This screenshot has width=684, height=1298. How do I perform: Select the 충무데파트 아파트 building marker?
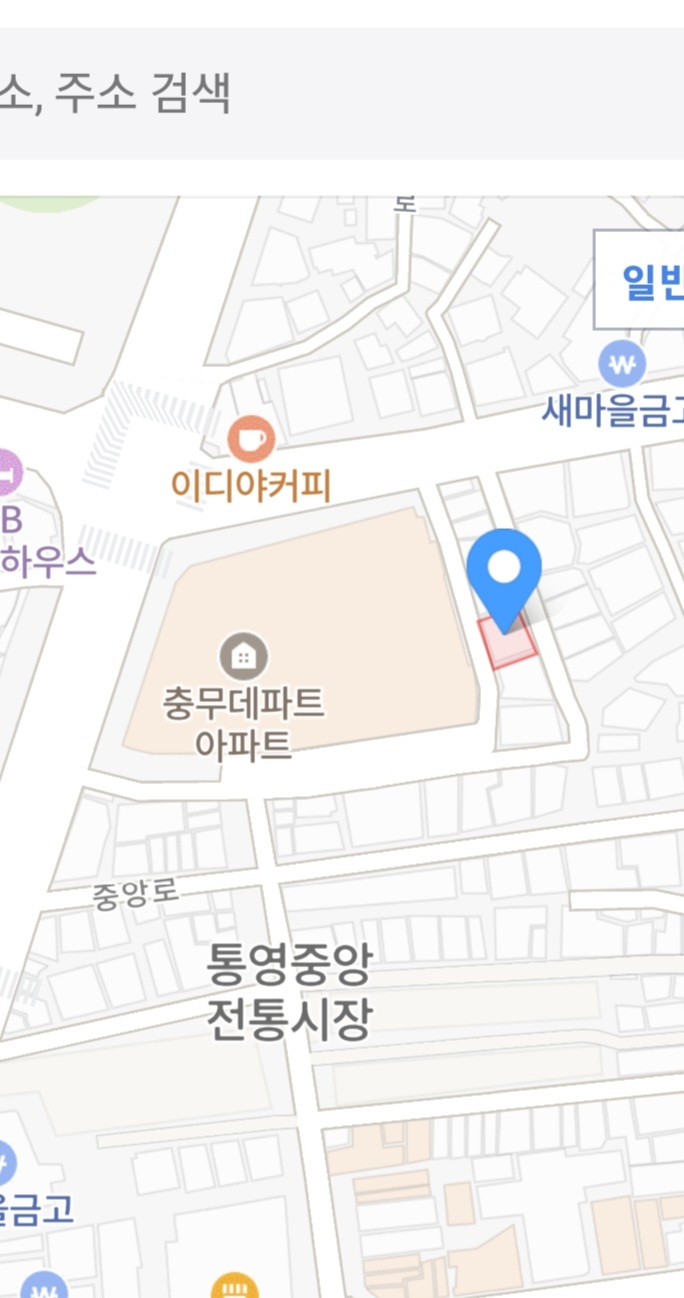click(x=243, y=656)
